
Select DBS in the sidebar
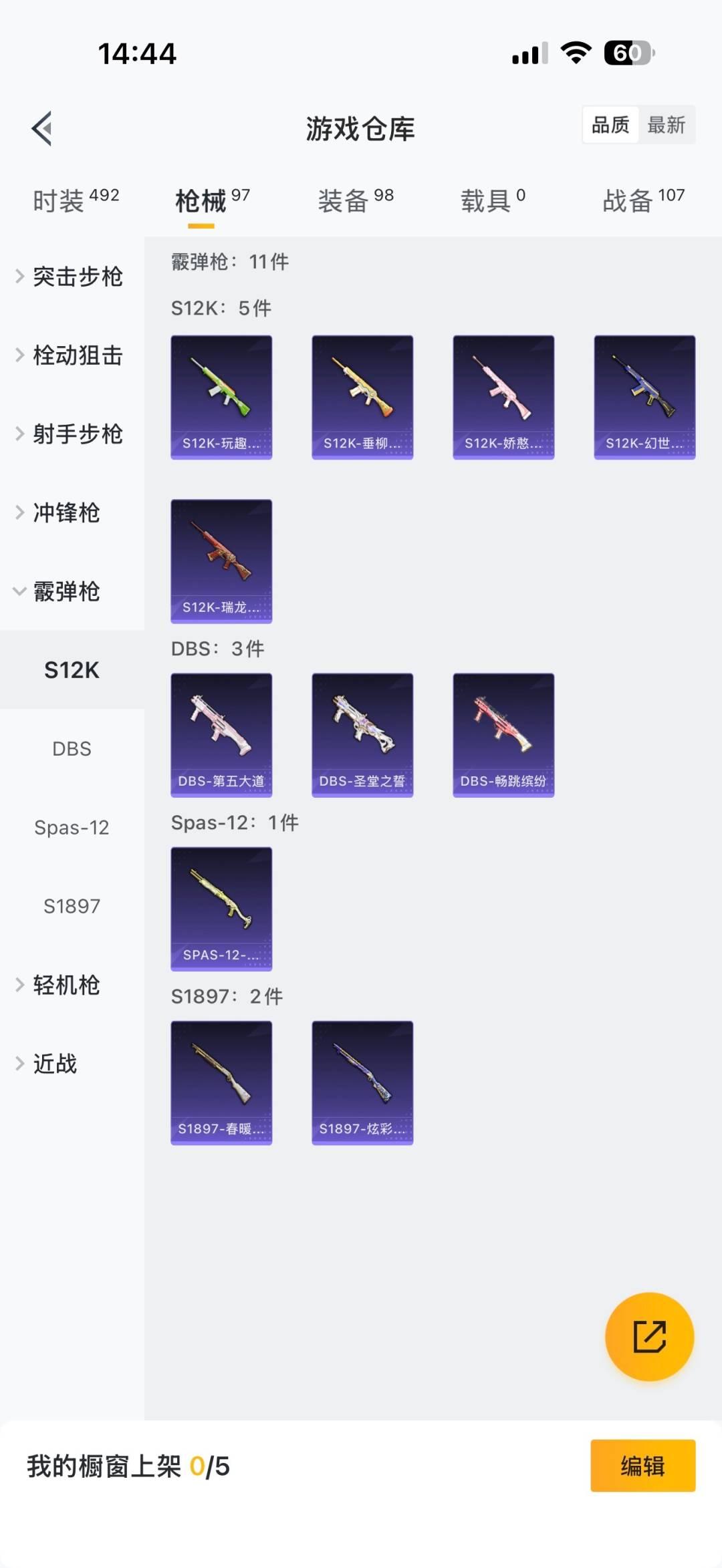pos(72,749)
